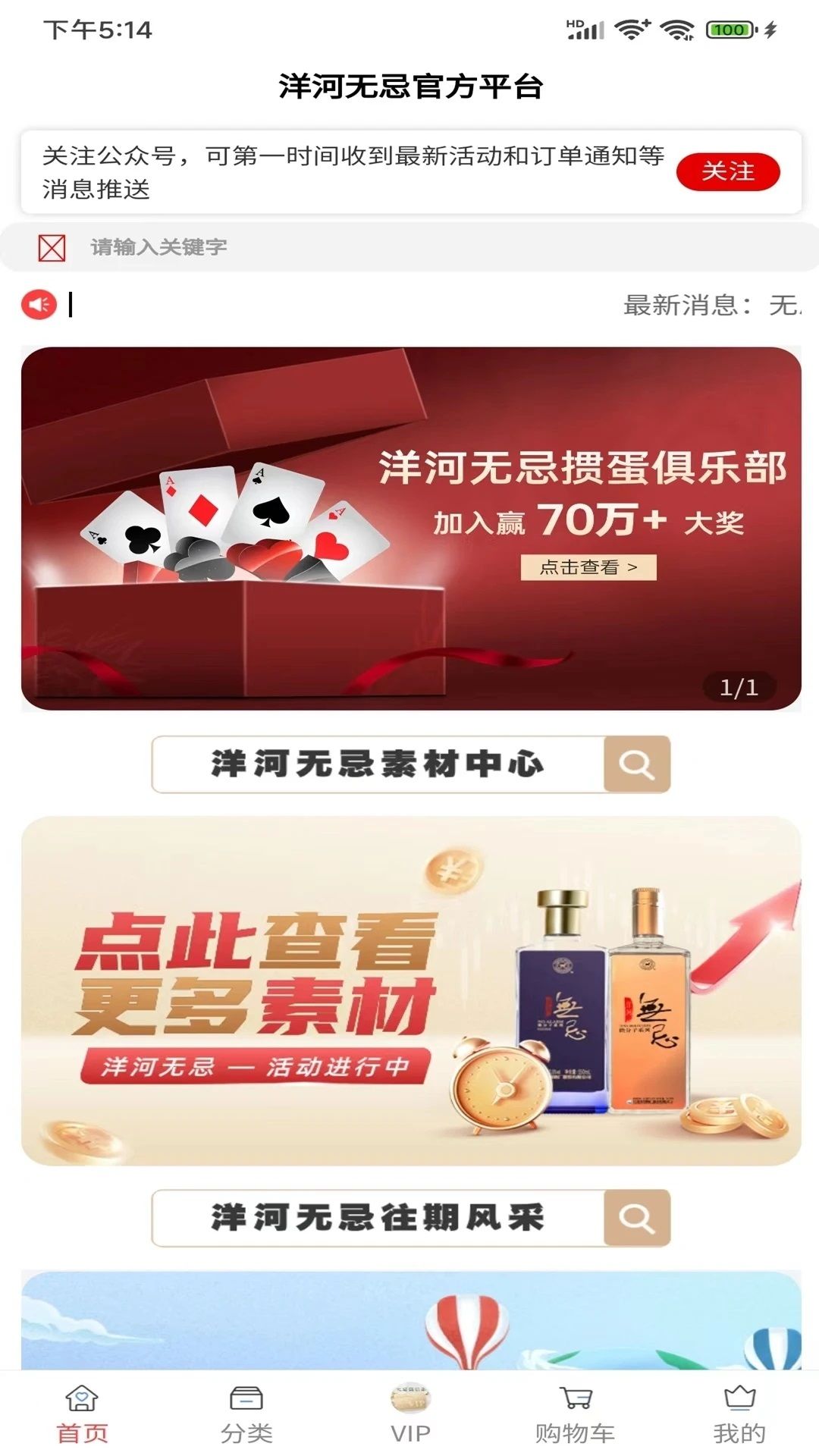The image size is (819, 1456).
Task: Open 洋河无忌素材中心 search bar
Action: (411, 764)
